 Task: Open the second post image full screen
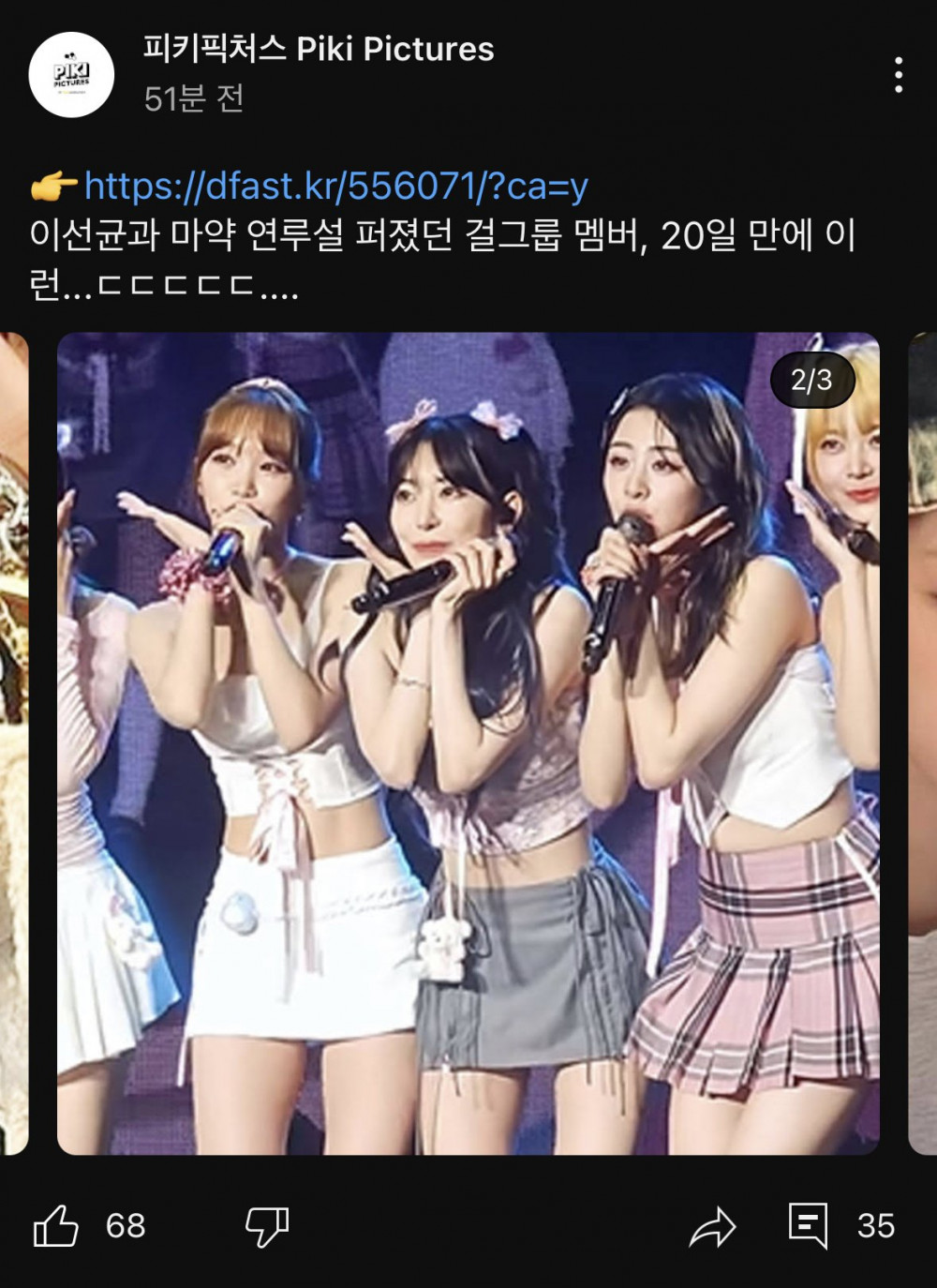tap(468, 742)
